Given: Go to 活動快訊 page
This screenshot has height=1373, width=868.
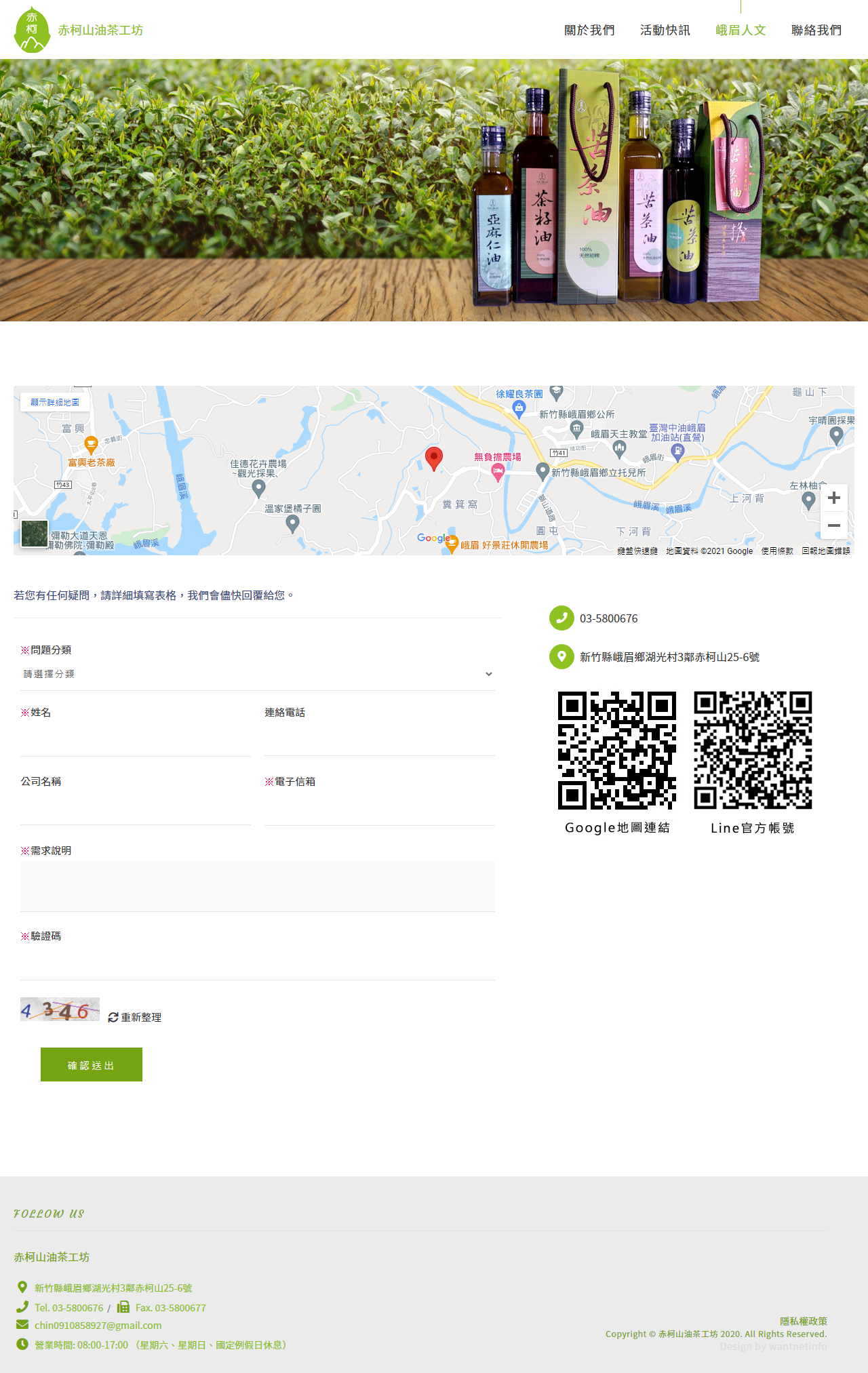Looking at the screenshot, I should click(665, 31).
